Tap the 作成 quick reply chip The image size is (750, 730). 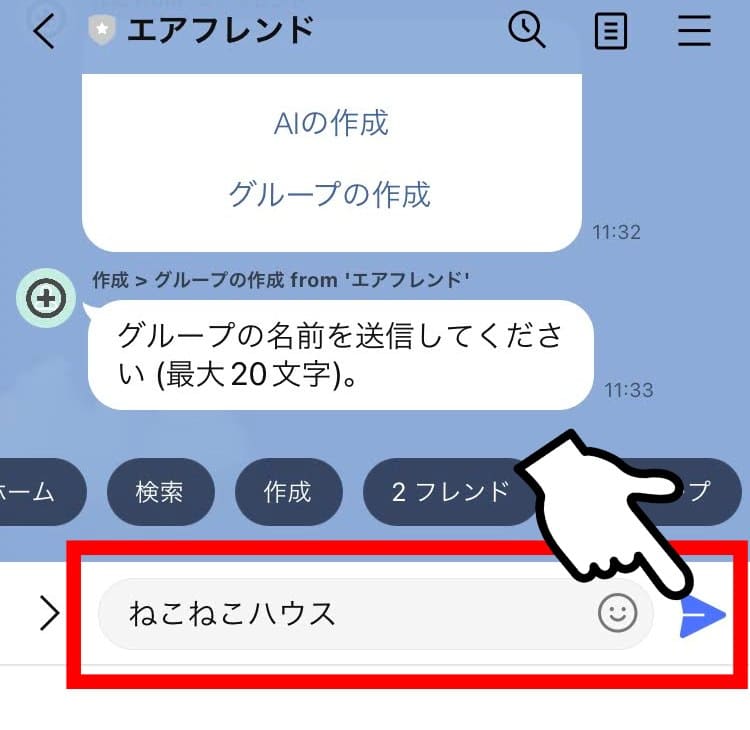pos(288,491)
